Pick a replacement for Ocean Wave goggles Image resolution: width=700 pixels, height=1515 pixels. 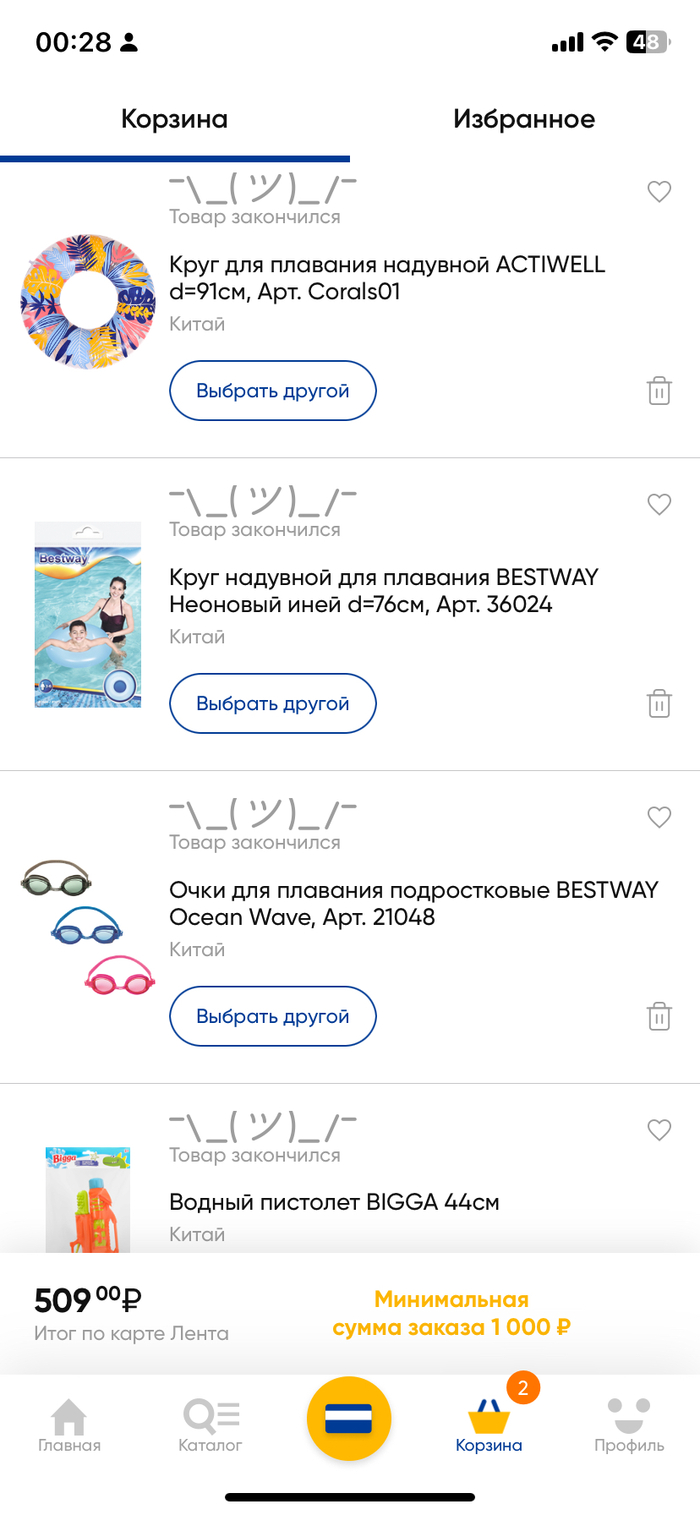click(x=273, y=1017)
